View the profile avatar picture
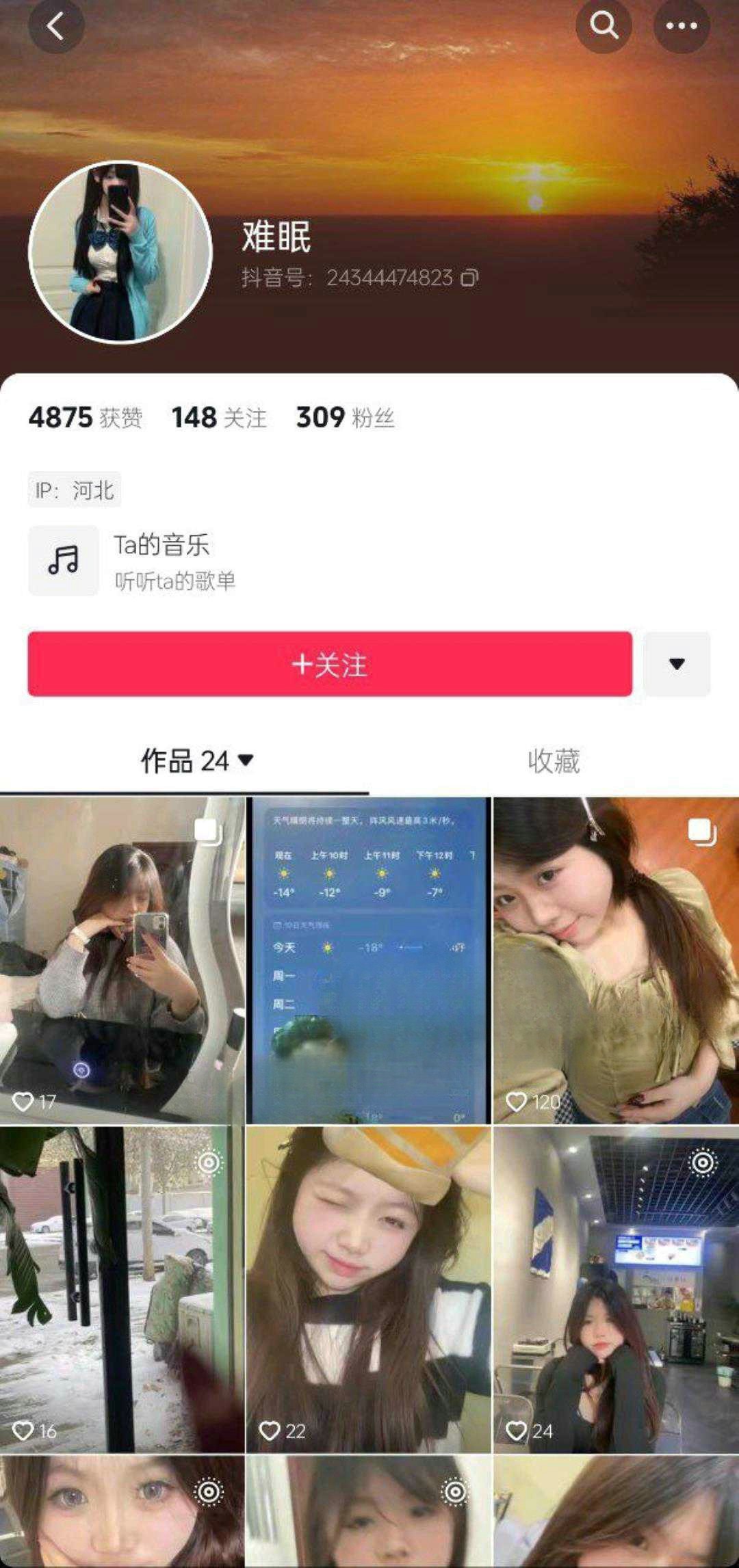The image size is (739, 1568). point(120,252)
